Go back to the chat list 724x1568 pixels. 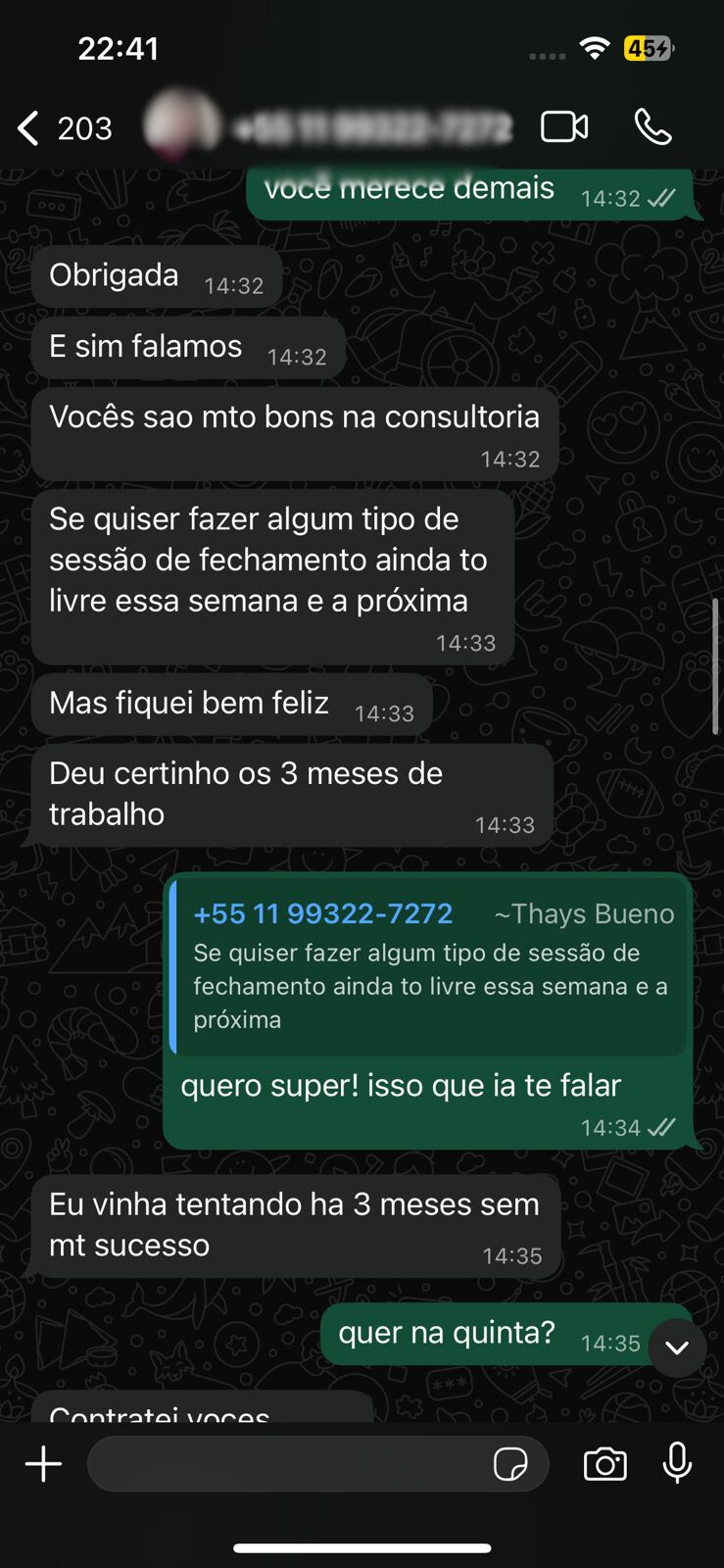pyautogui.click(x=29, y=128)
